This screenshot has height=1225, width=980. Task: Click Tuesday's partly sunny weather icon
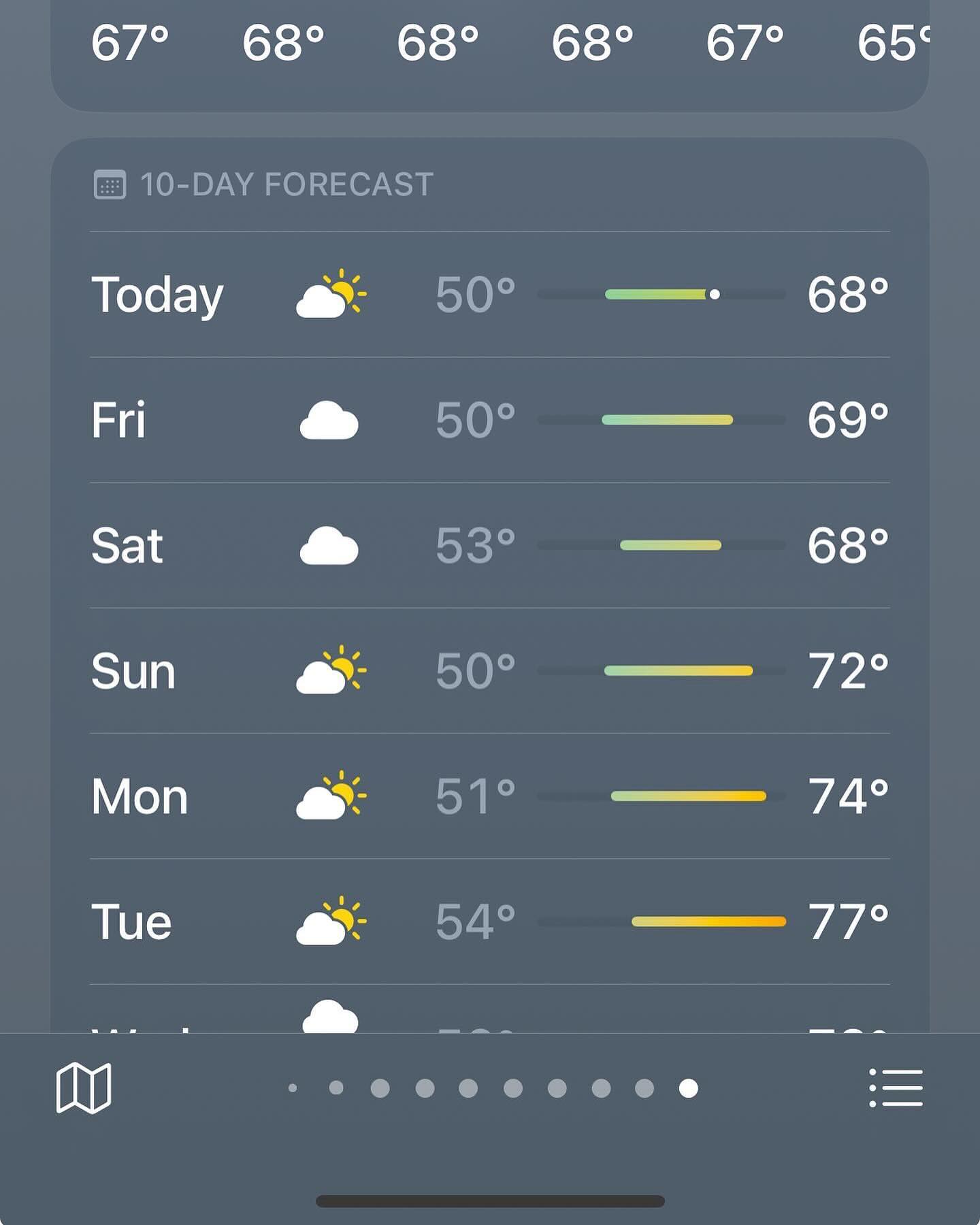point(331,921)
